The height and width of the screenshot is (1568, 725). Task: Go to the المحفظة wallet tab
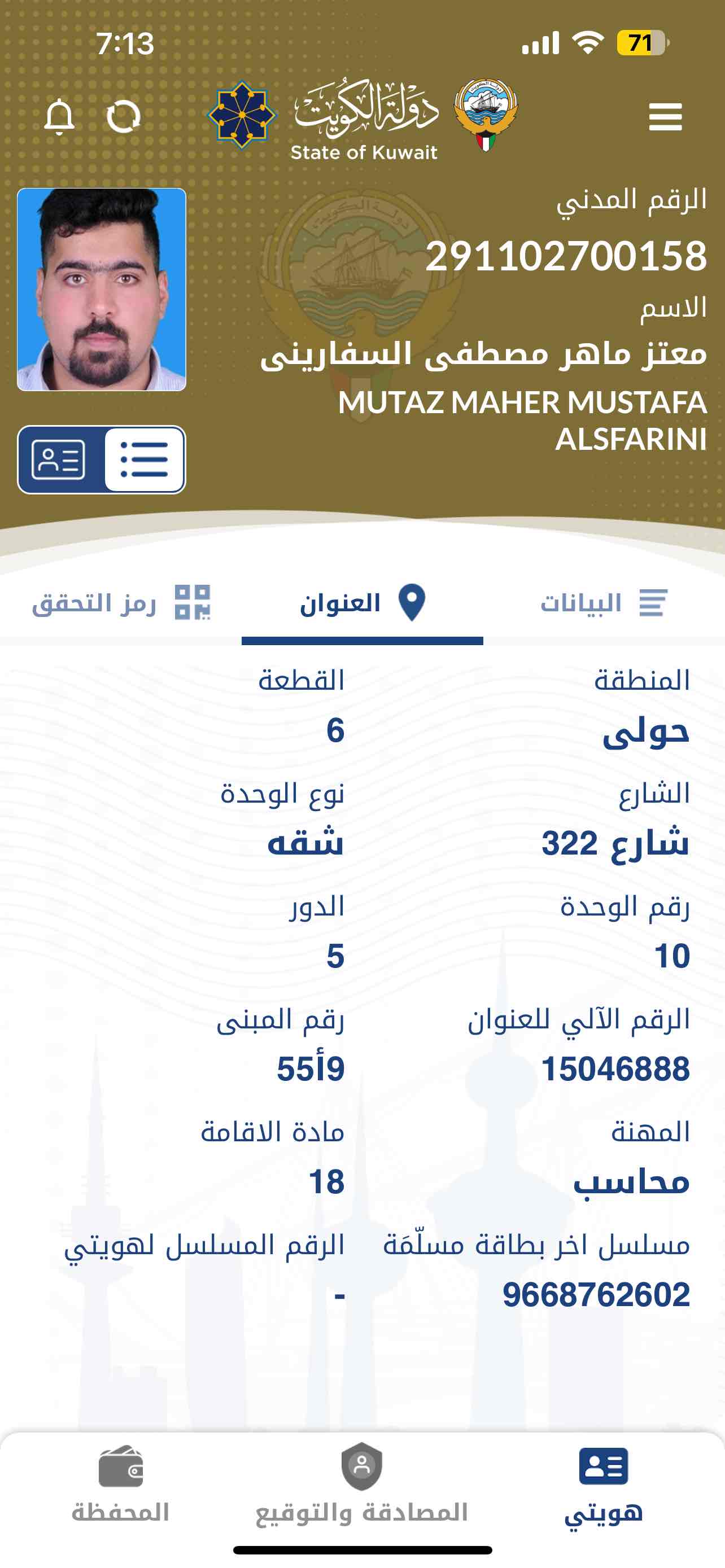(x=120, y=1484)
